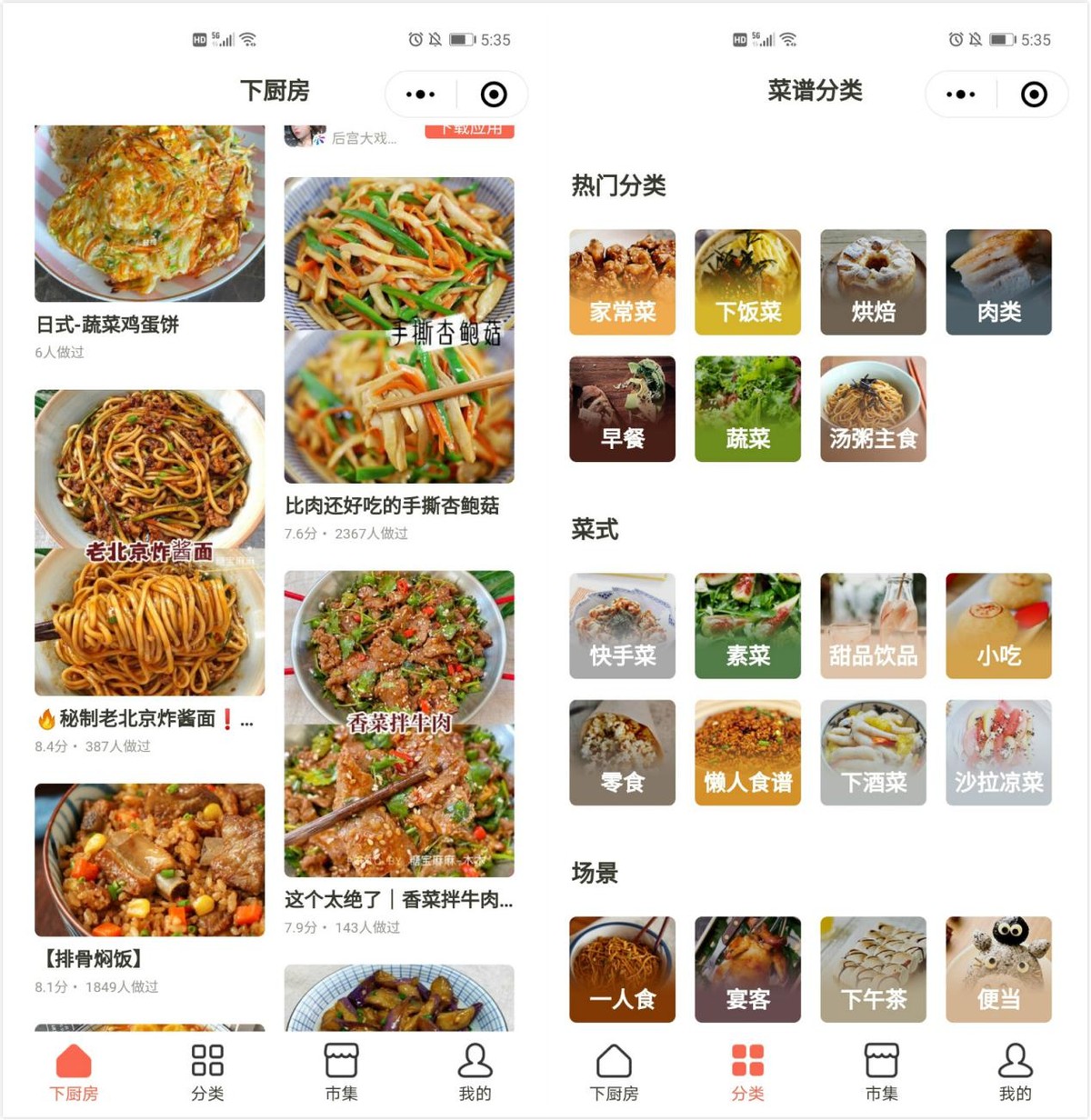The height and width of the screenshot is (1120, 1091).
Task: Open the 便当 scene tile
Action: [x=998, y=969]
